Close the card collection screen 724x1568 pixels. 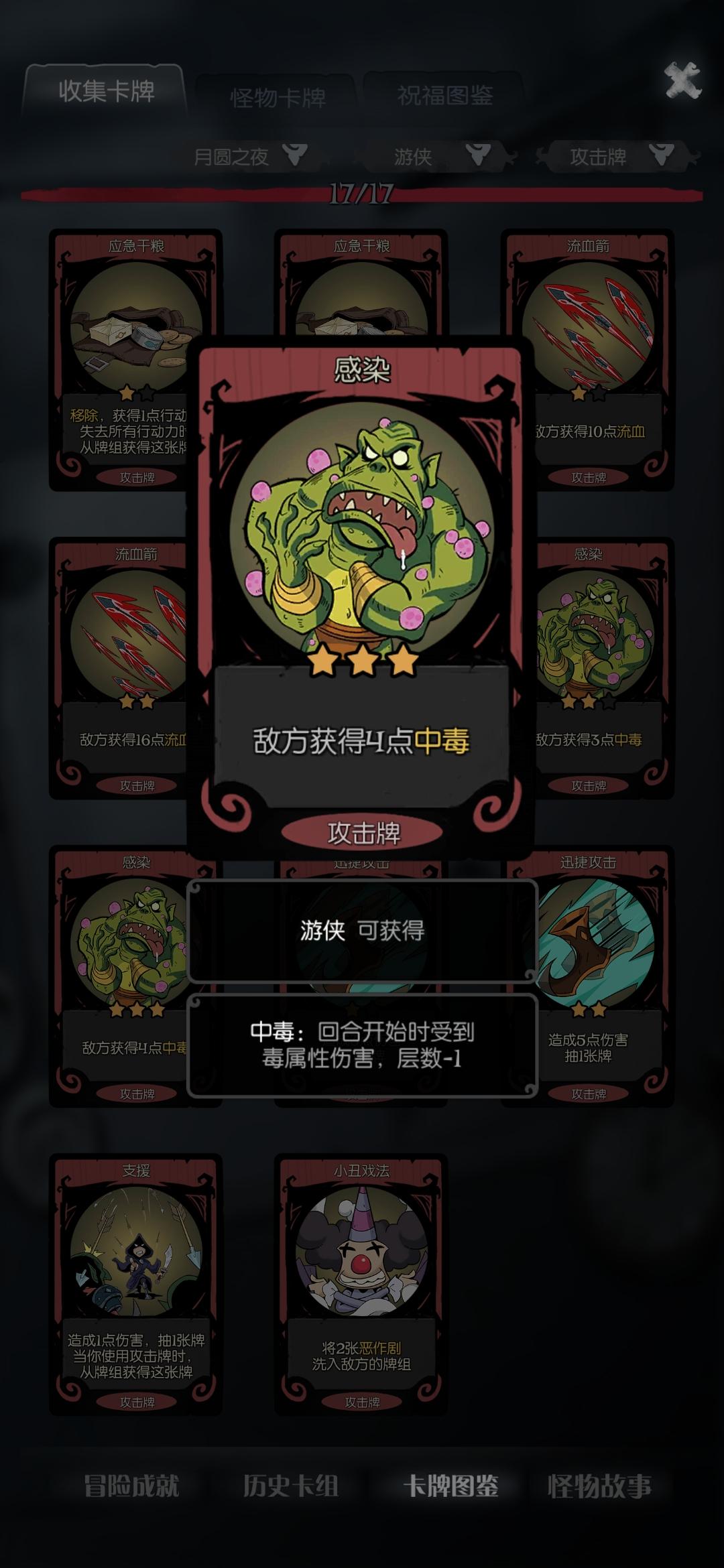[x=682, y=81]
